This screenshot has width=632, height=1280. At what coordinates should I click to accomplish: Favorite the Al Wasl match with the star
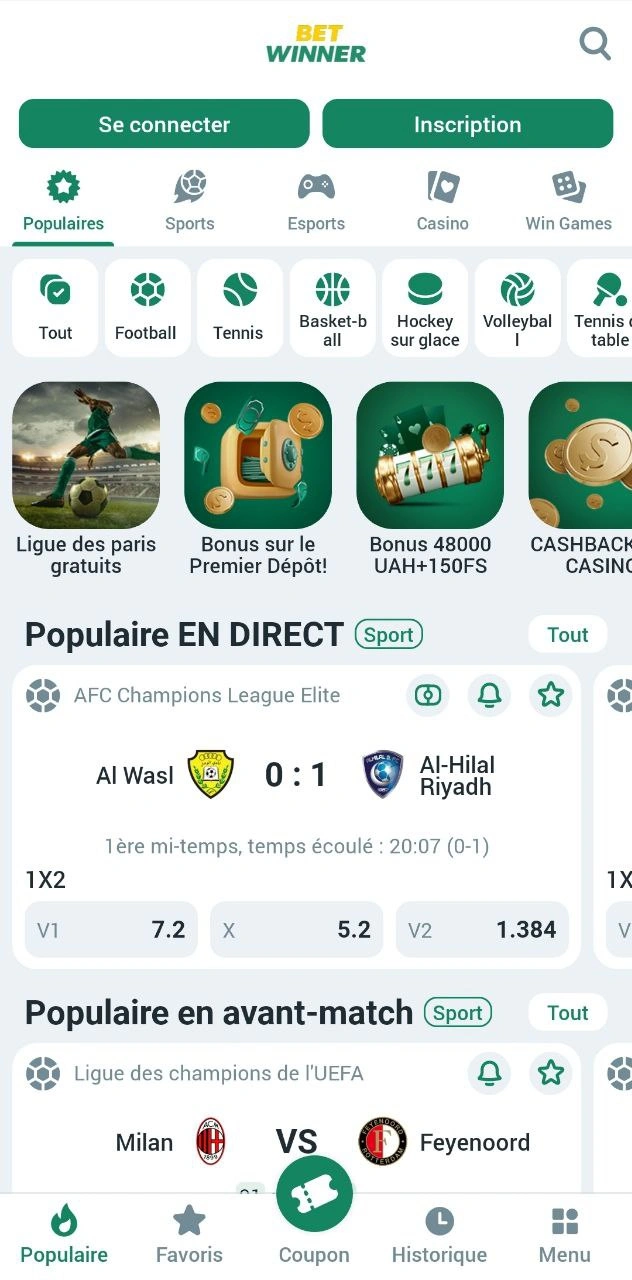pyautogui.click(x=551, y=695)
